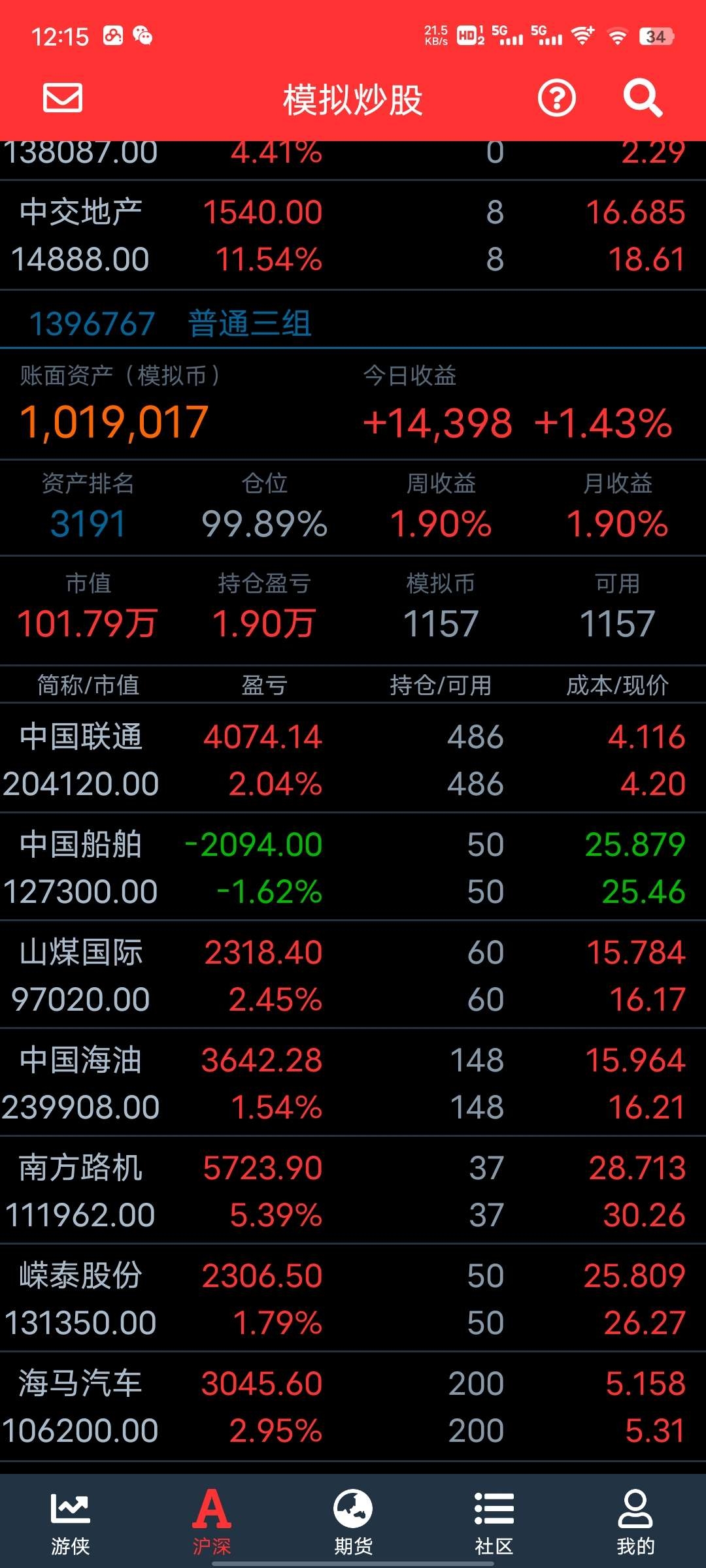
Task: Open the 中国海油 holding row
Action: [353, 1083]
